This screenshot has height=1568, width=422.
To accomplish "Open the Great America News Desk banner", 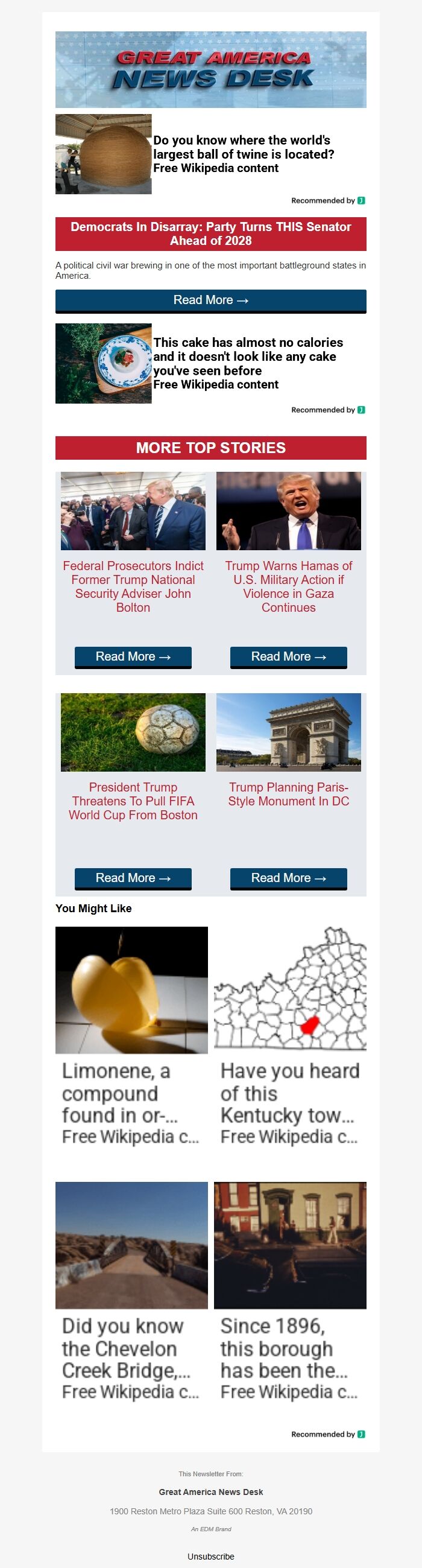I will click(x=210, y=69).
